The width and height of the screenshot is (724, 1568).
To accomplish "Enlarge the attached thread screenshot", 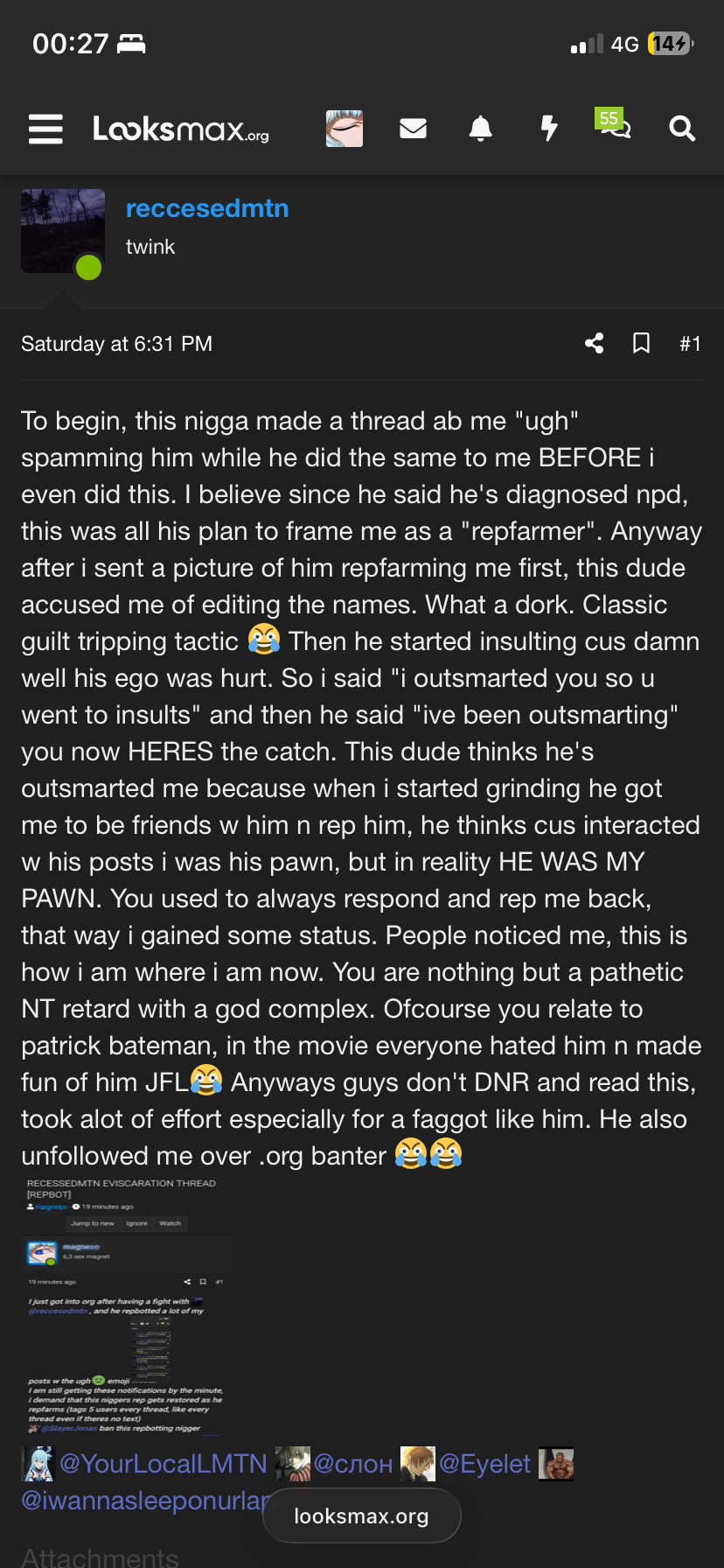I will [126, 1305].
